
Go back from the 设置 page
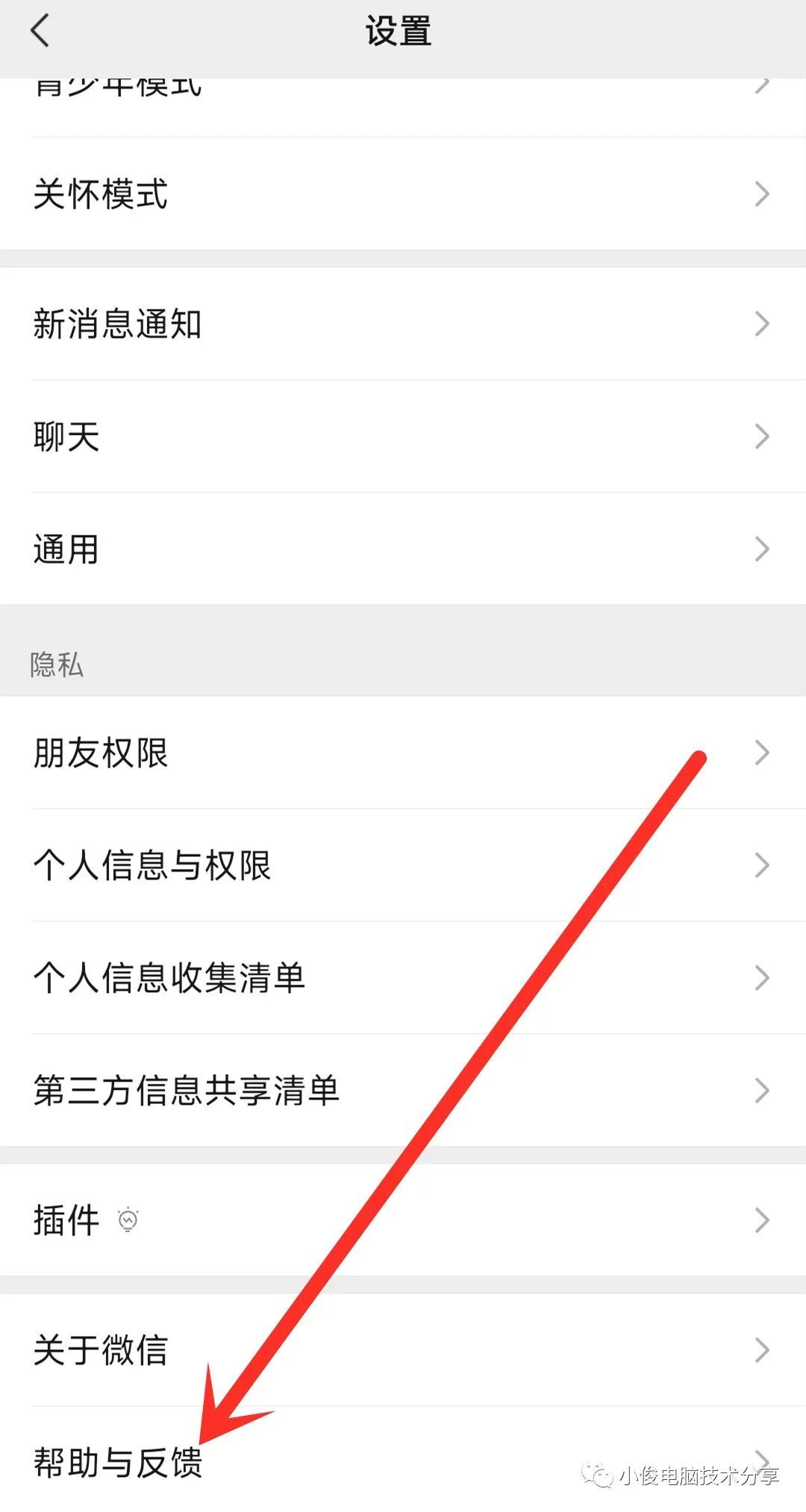click(x=40, y=31)
